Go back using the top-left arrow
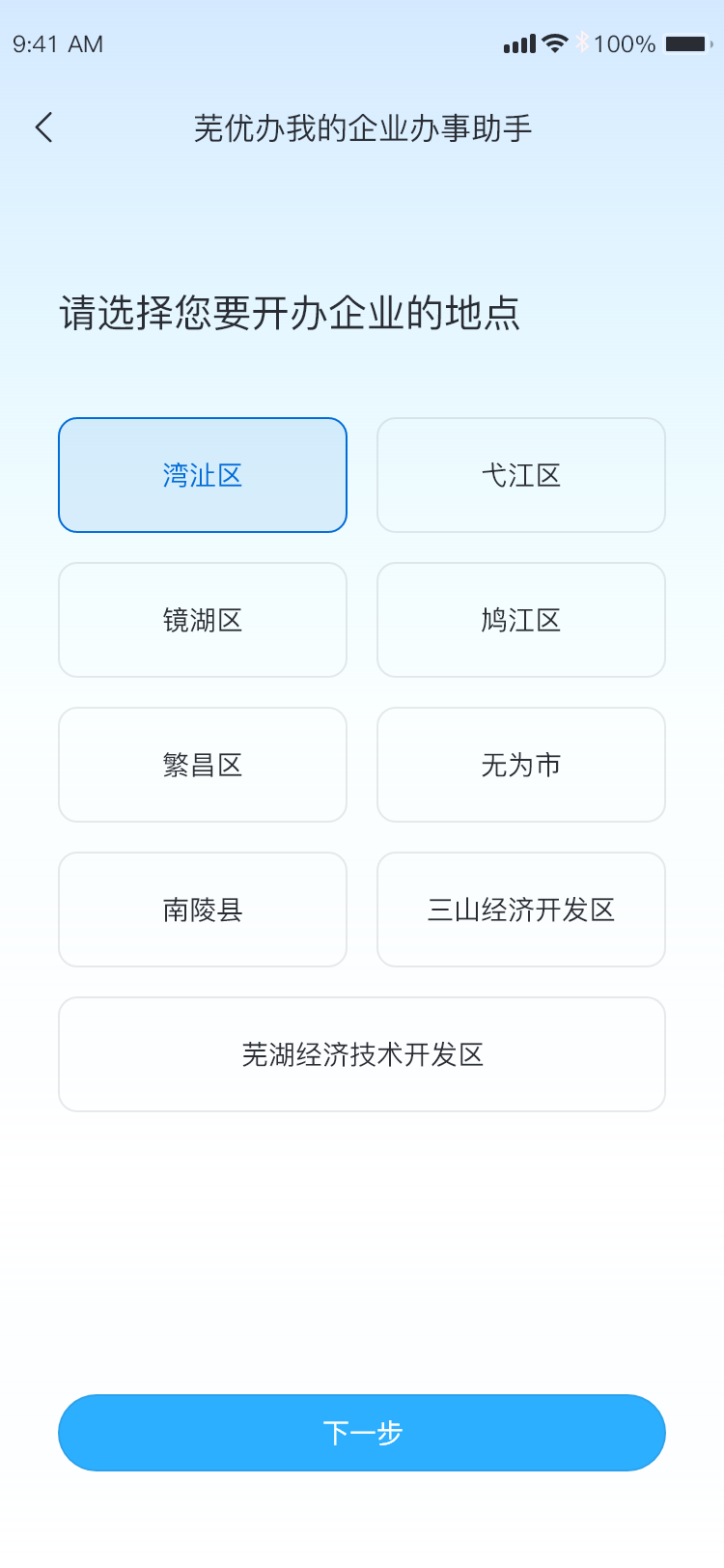Image resolution: width=724 pixels, height=1568 pixels. pos(44,127)
